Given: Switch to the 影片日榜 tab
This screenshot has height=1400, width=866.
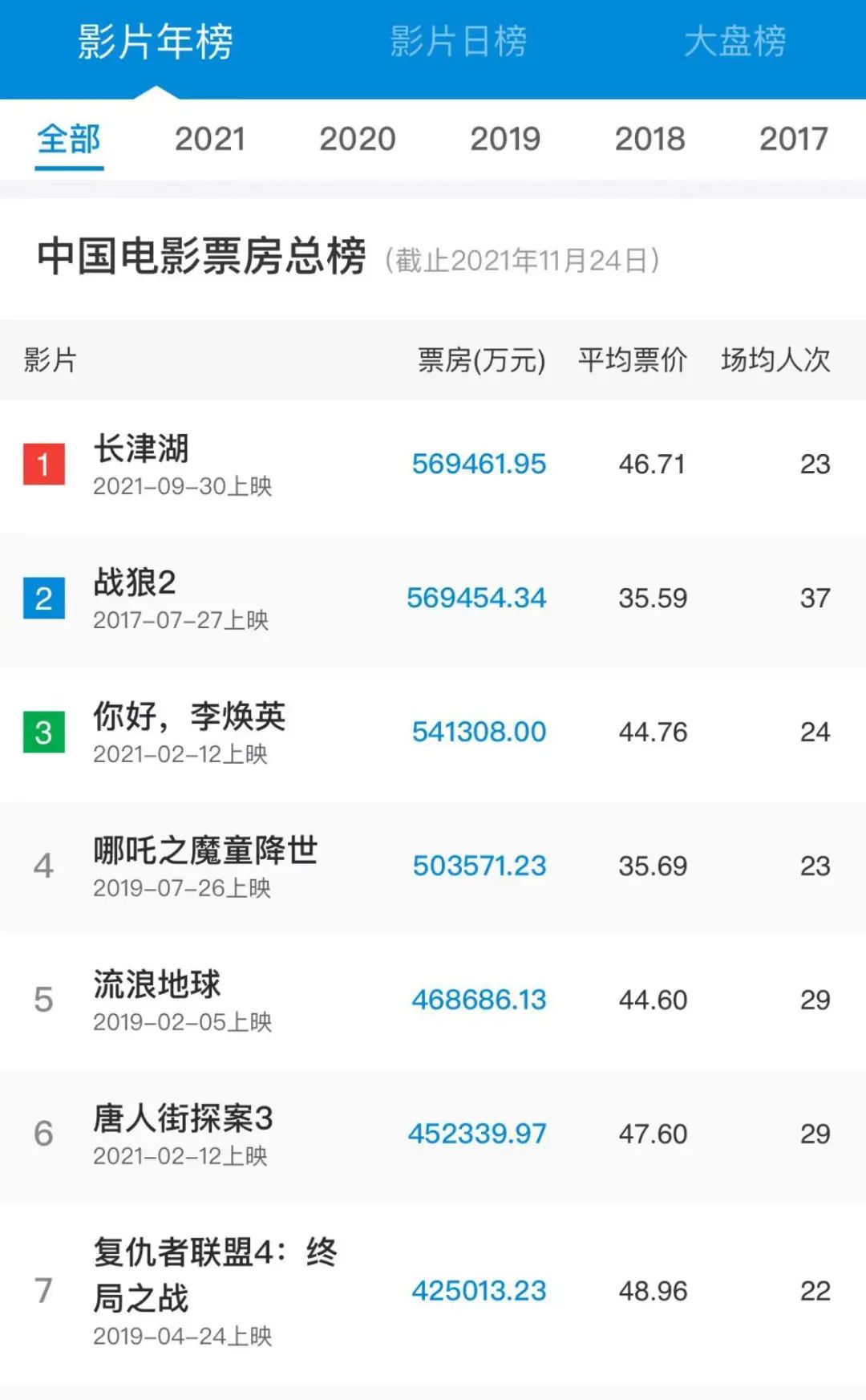Looking at the screenshot, I should [459, 42].
